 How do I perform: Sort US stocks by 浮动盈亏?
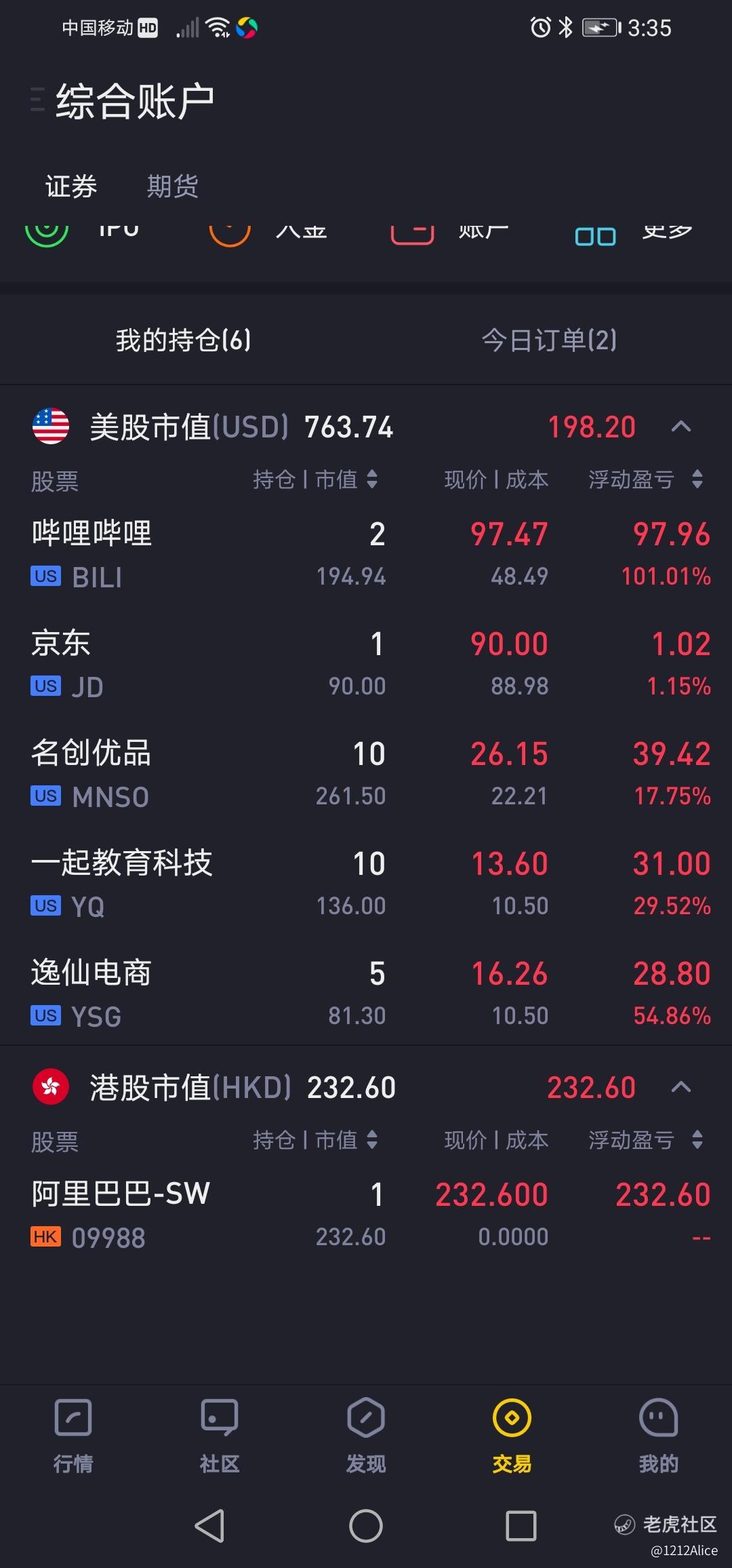point(646,479)
